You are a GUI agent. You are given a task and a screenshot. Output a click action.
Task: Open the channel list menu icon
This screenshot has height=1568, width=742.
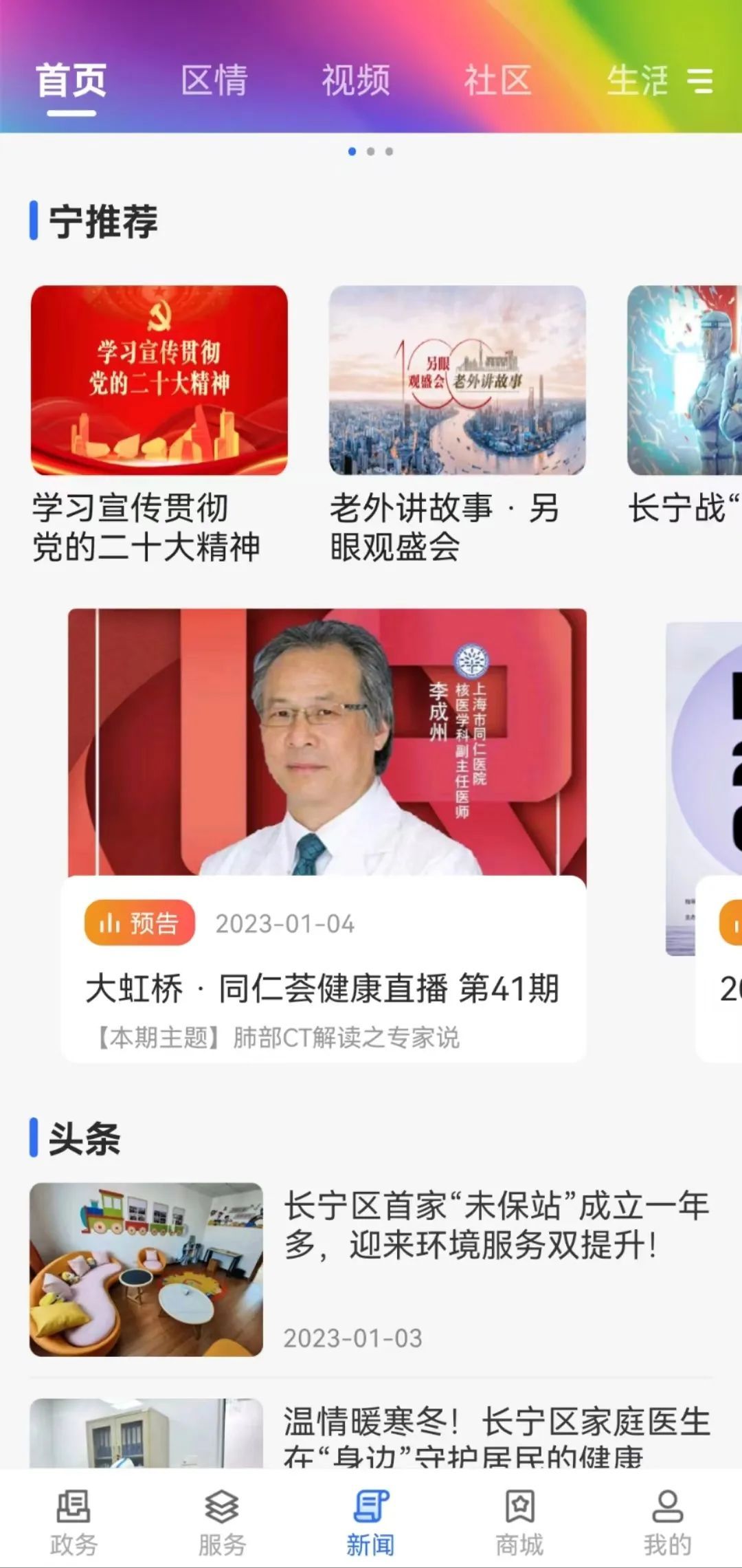click(x=700, y=80)
